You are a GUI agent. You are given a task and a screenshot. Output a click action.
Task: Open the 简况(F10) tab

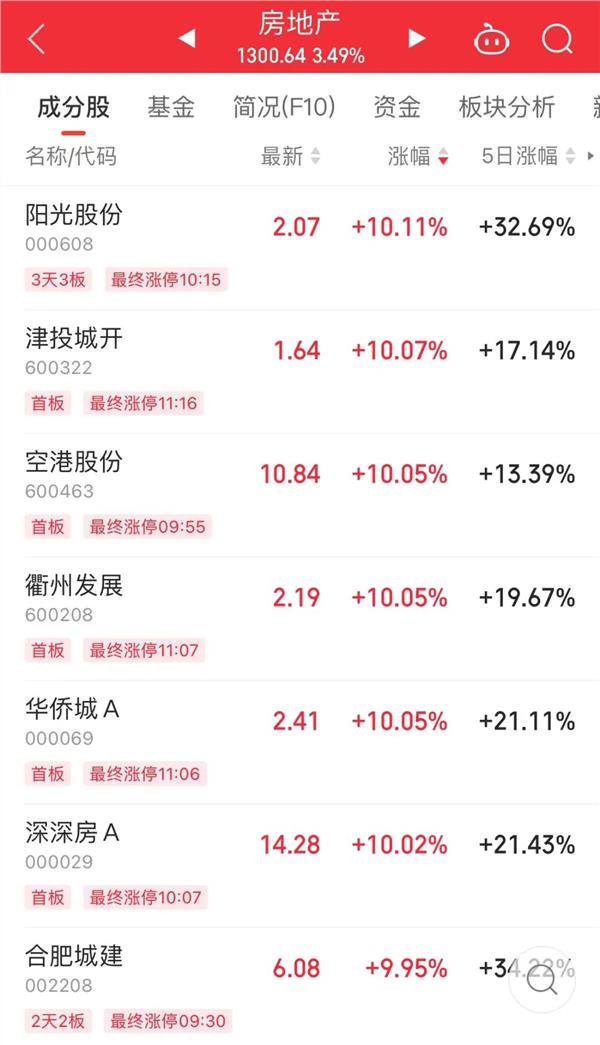pos(284,107)
